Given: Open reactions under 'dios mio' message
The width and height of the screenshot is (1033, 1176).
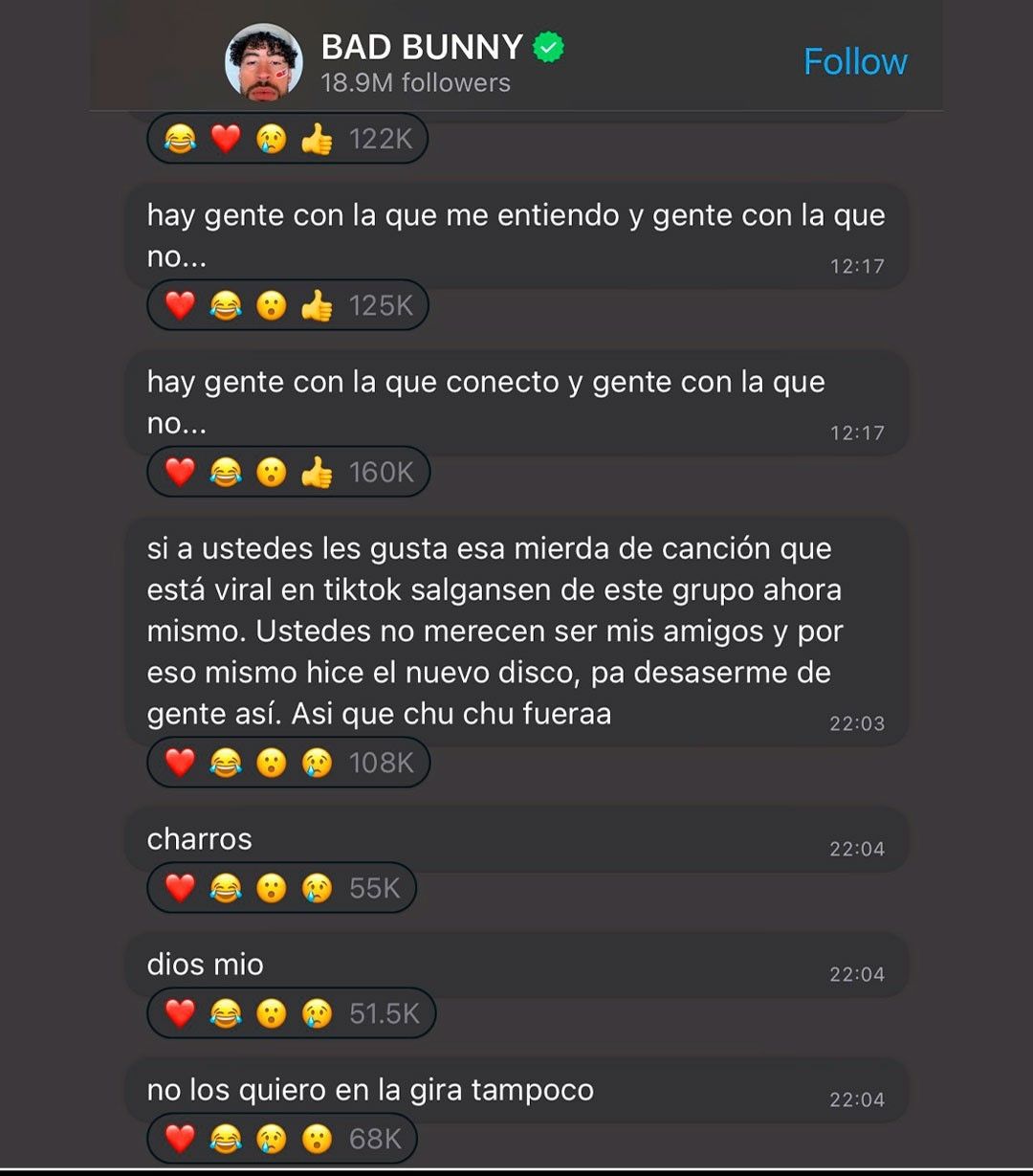Looking at the screenshot, I should click(x=291, y=1013).
